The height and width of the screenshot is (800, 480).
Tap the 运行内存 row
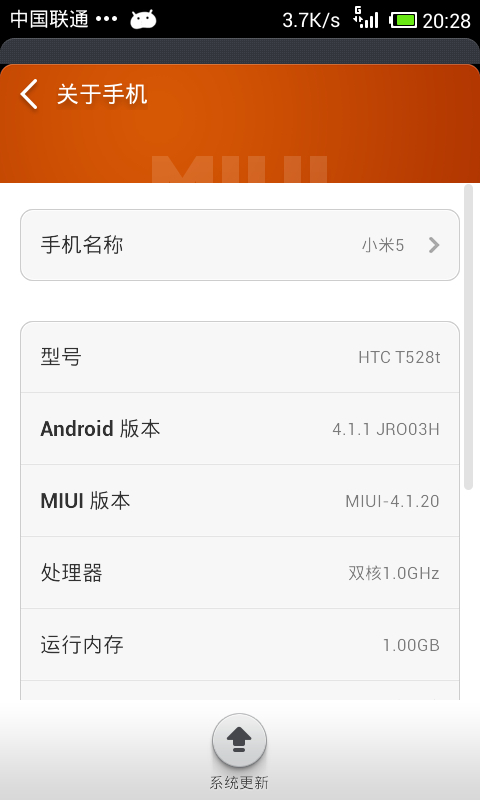[240, 644]
